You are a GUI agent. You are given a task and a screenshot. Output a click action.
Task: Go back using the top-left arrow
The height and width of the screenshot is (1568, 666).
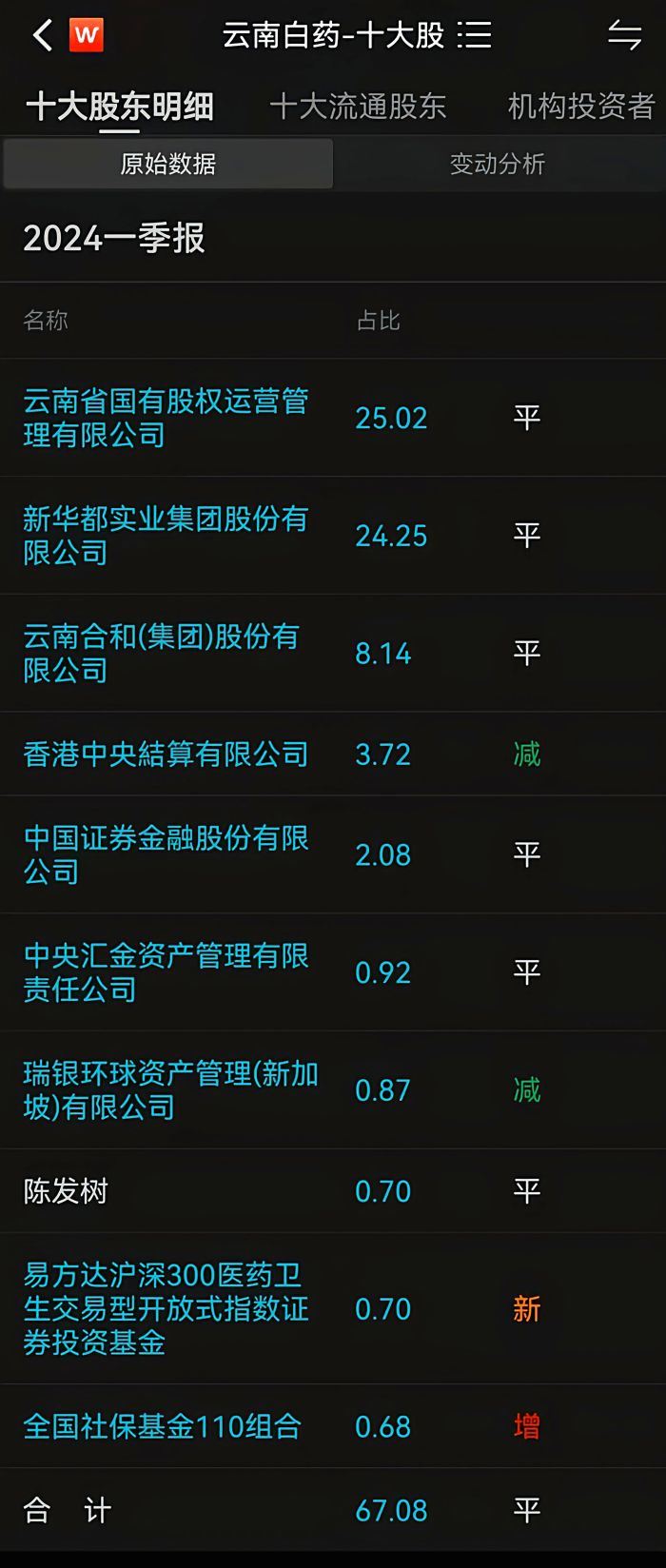click(x=41, y=36)
